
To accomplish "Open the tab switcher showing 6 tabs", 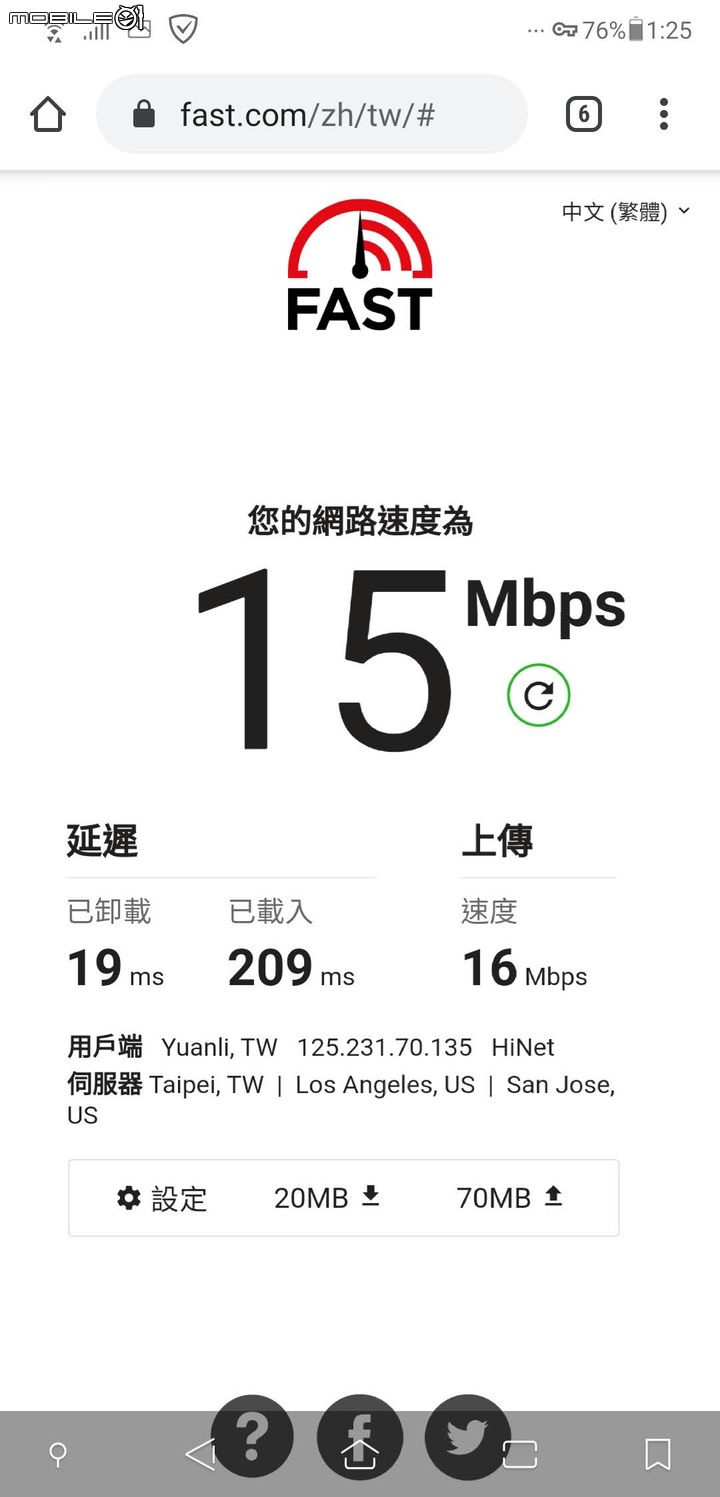I will (584, 114).
